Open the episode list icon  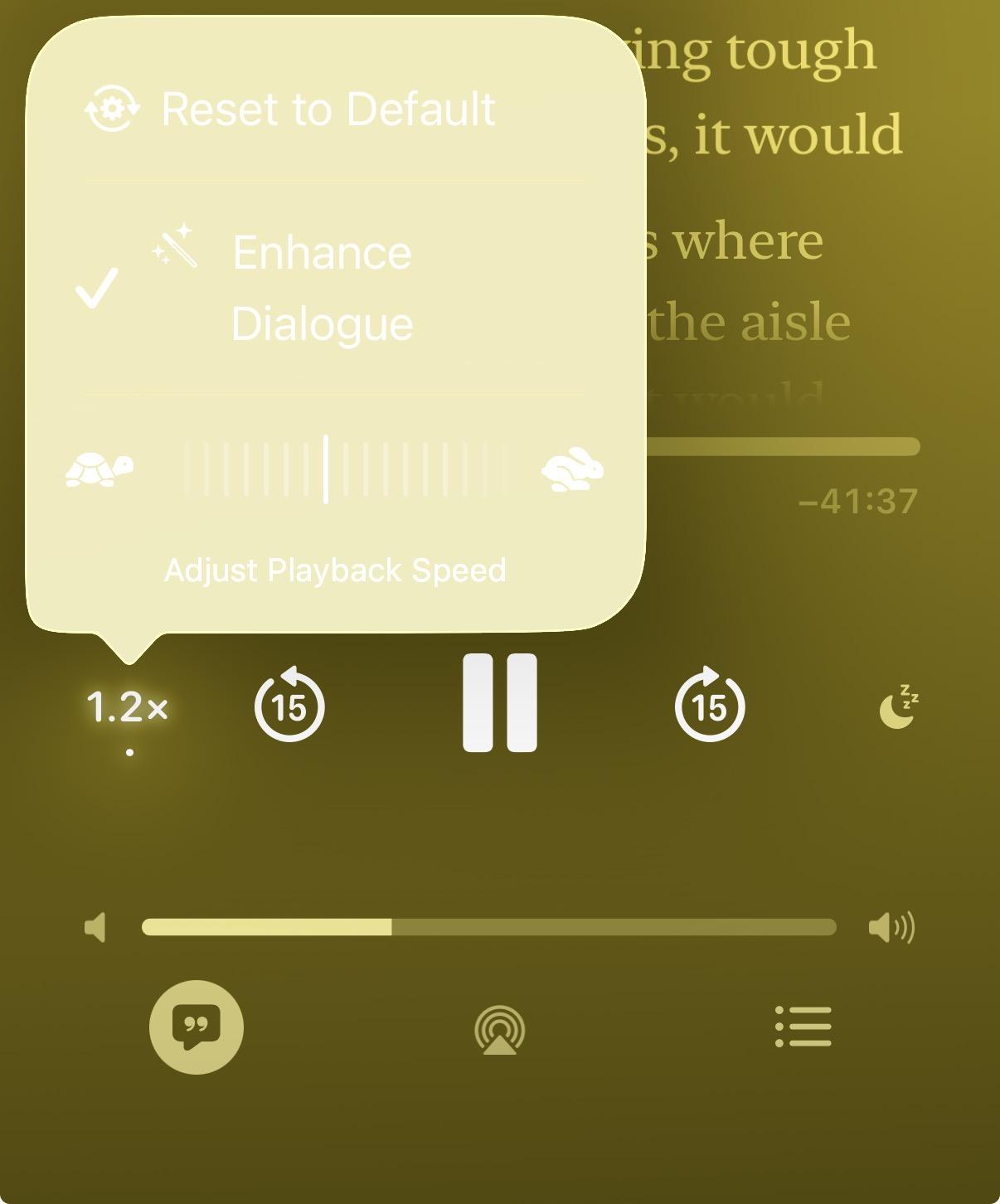[x=803, y=1027]
